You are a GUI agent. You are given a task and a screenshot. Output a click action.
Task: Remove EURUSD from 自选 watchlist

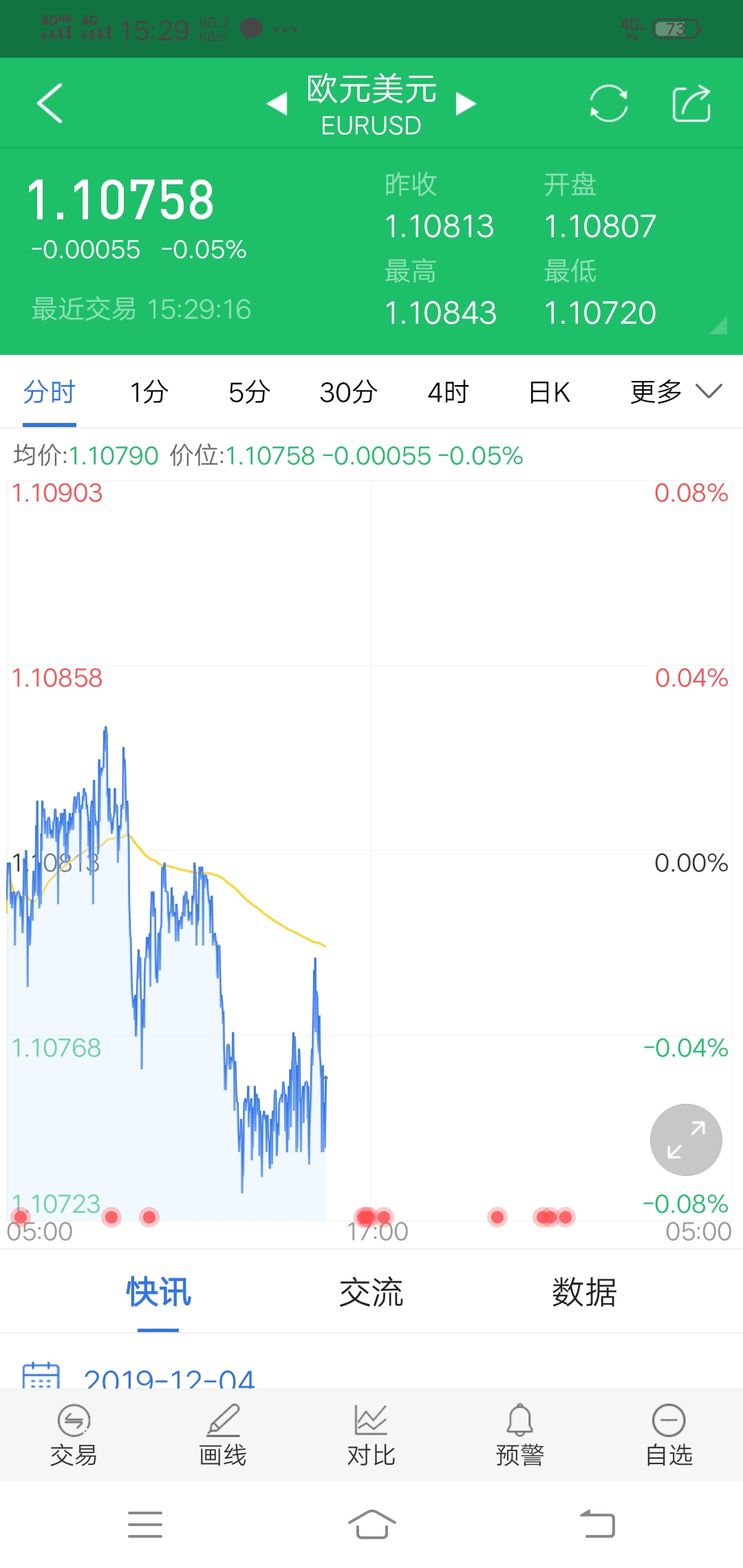point(669,1436)
